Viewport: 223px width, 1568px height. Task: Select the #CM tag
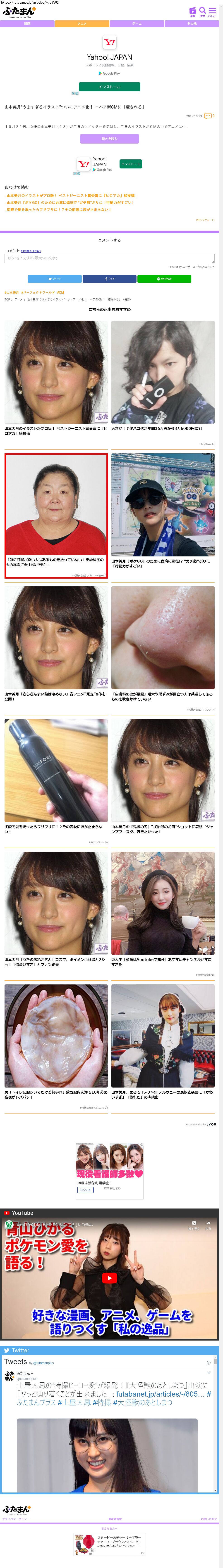click(x=60, y=292)
